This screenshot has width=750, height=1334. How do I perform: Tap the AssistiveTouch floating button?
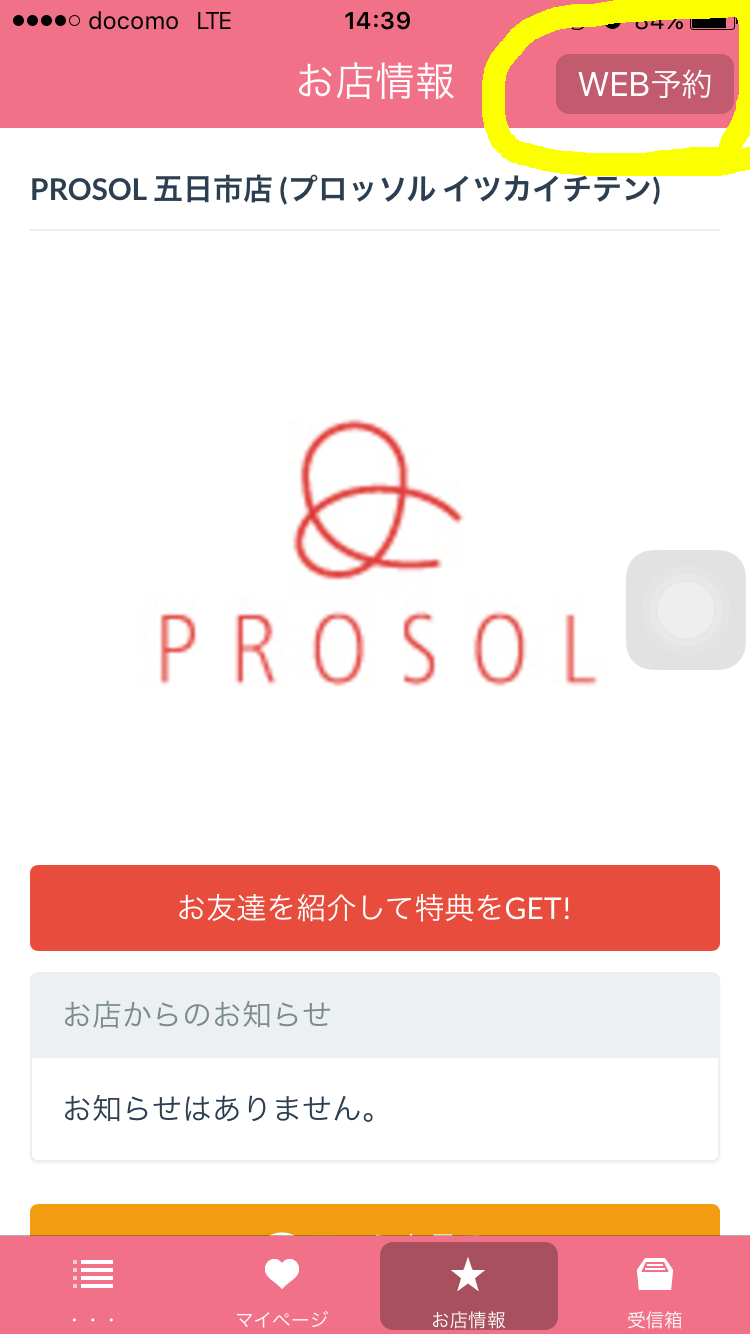(686, 609)
